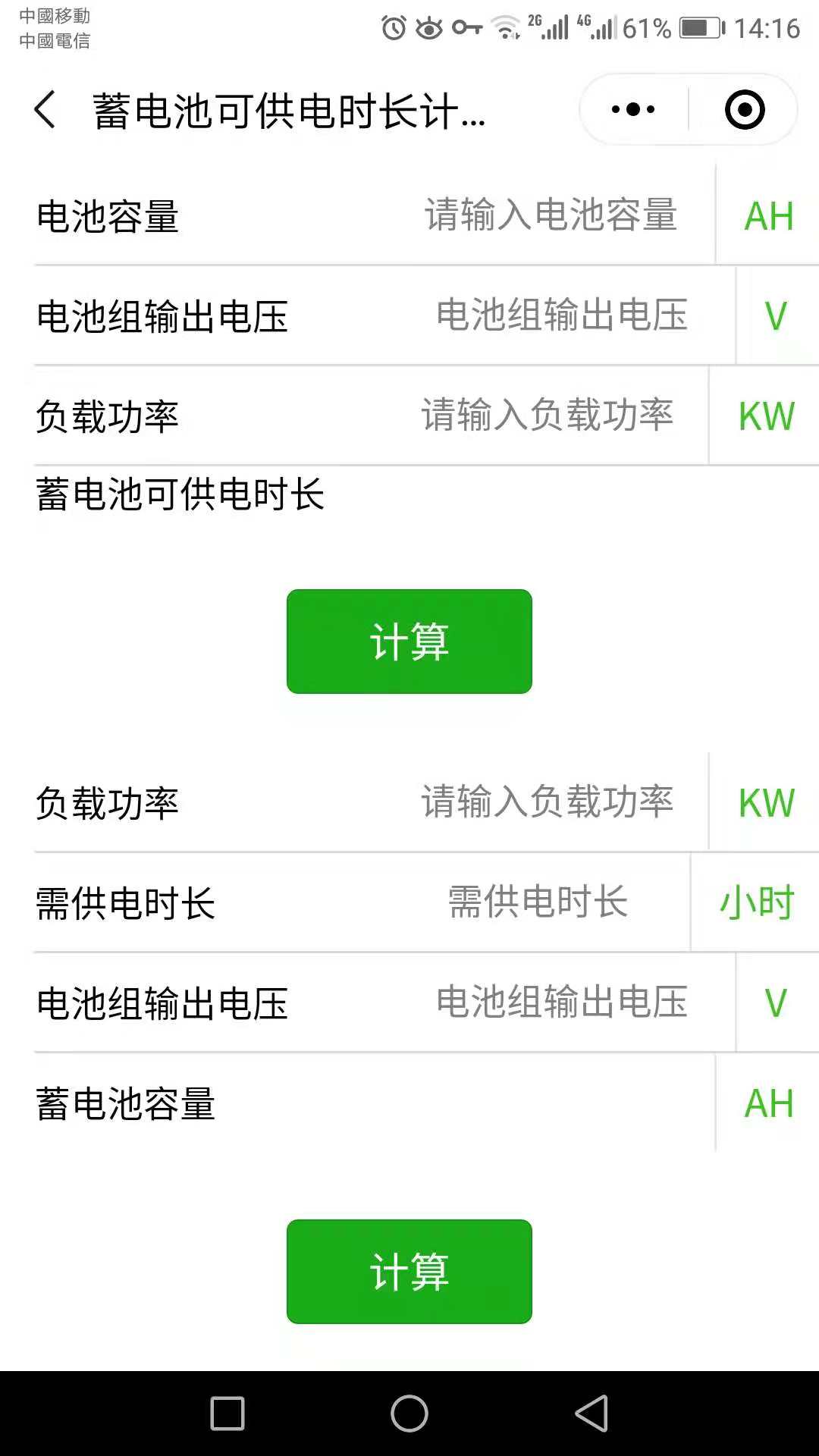Focus the second 请输入负载功率 field above 需供电时长
This screenshot has width=819, height=1456.
coord(548,802)
